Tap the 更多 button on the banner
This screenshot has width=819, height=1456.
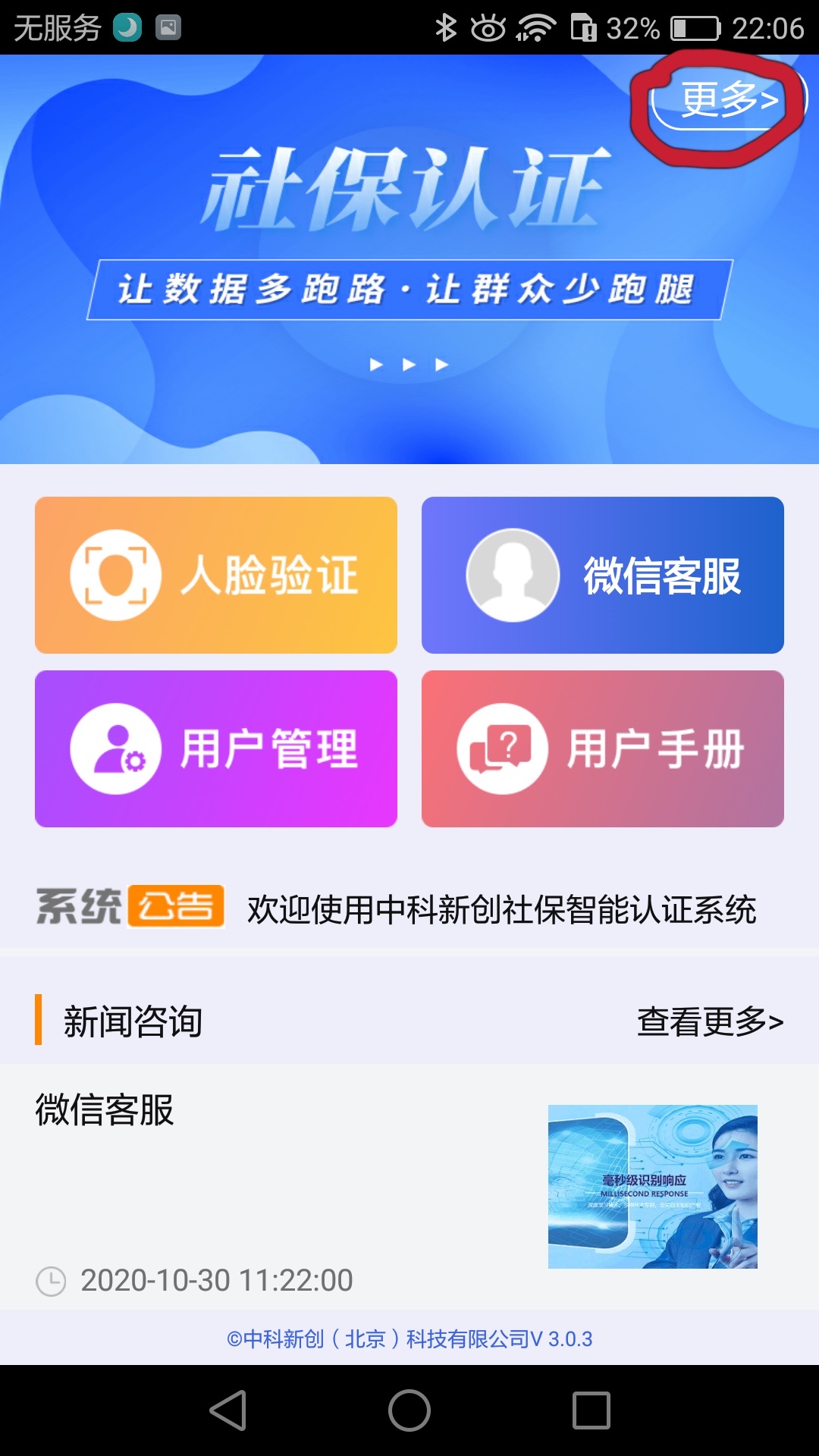728,99
